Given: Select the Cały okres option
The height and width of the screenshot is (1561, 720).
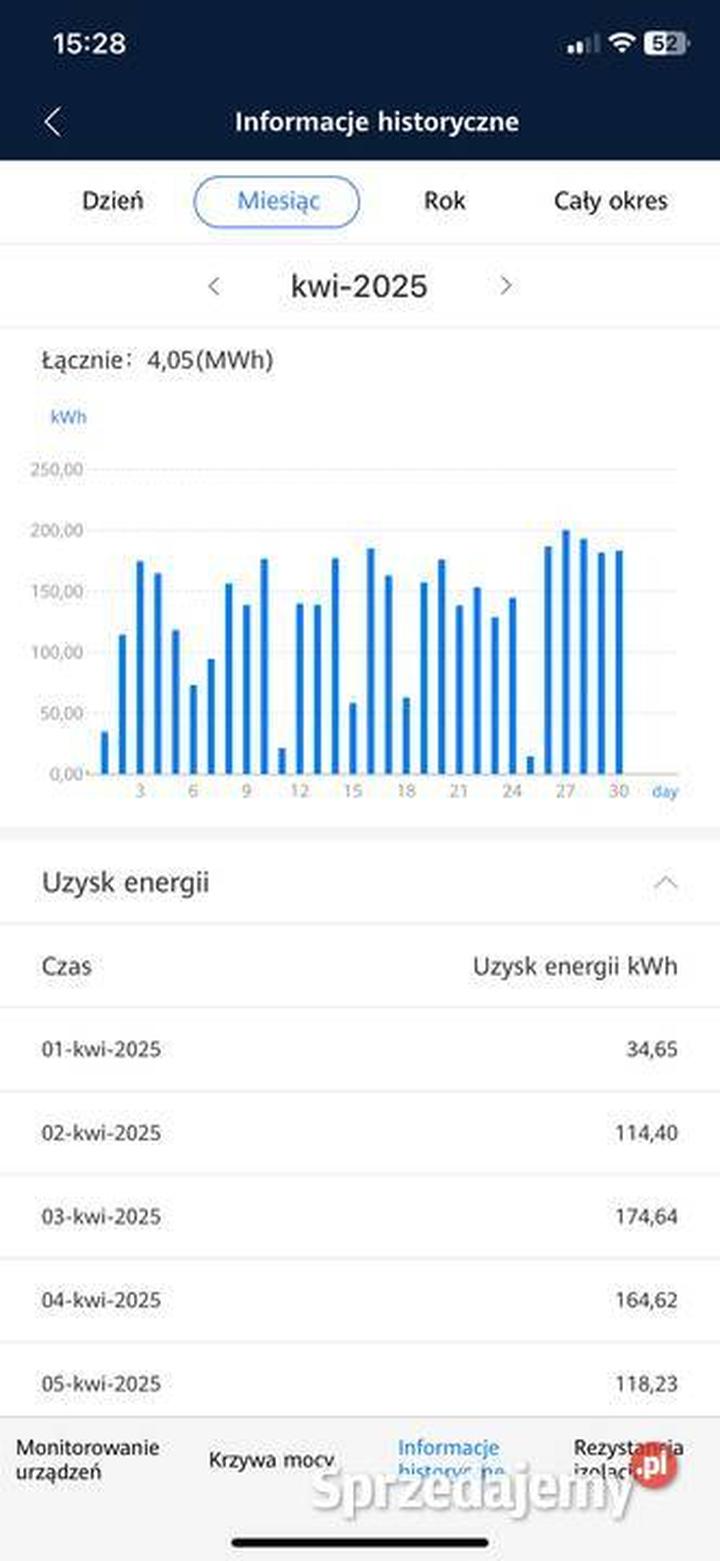Looking at the screenshot, I should 611,201.
